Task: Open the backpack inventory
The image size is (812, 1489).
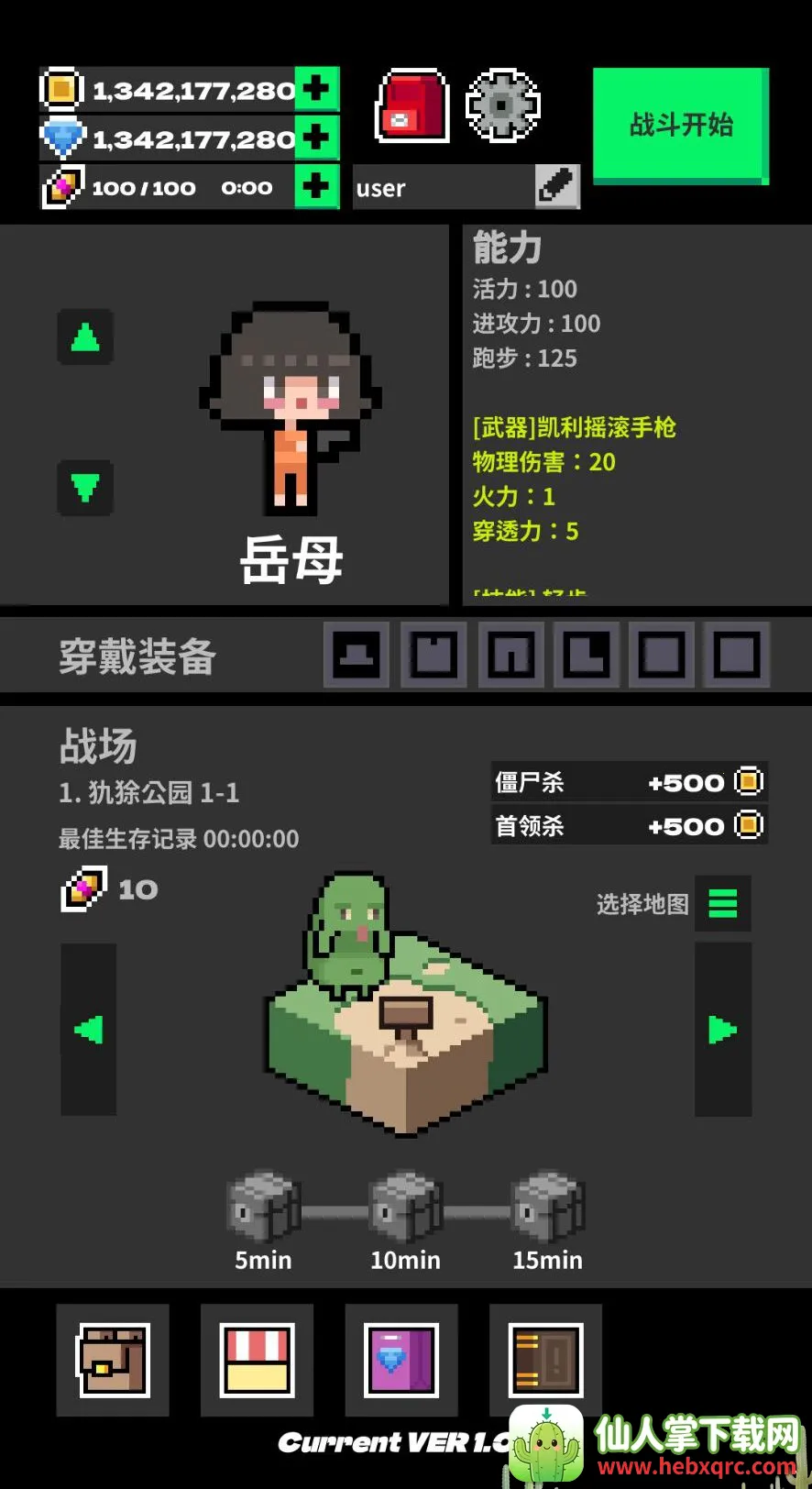Action: coord(113,1360)
